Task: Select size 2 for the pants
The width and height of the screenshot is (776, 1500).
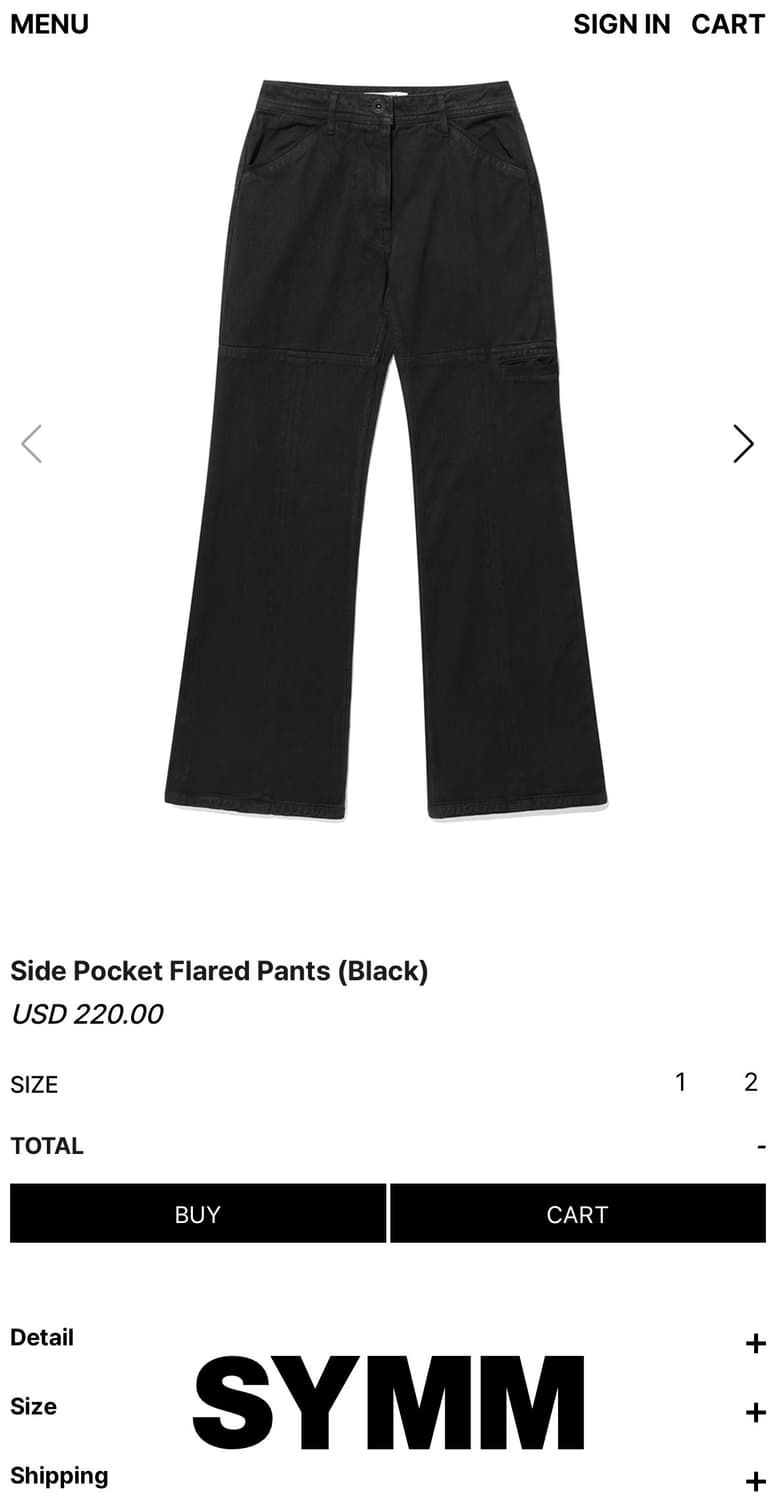Action: [751, 1082]
